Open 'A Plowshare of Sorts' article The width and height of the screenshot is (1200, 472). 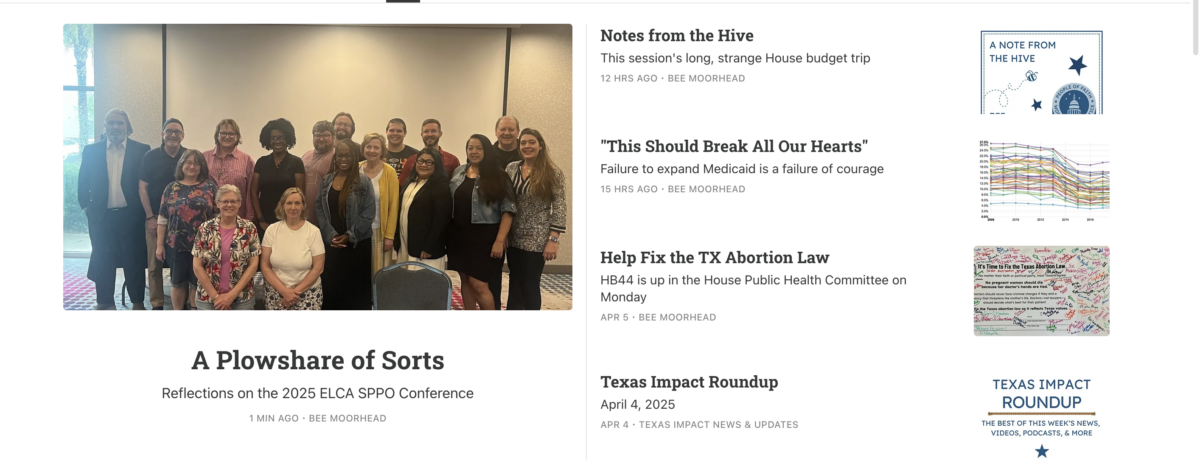click(x=318, y=360)
